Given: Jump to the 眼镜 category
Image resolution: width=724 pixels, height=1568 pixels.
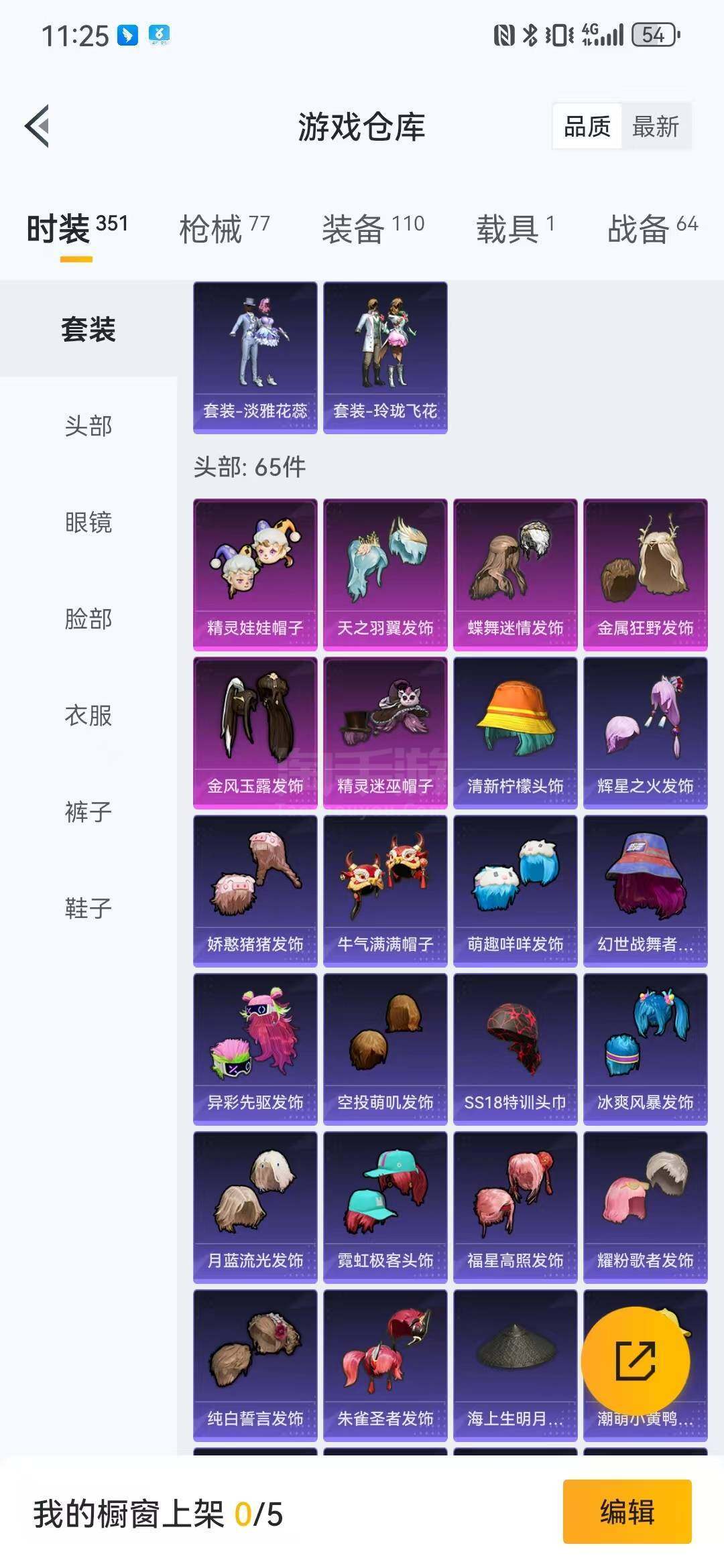Looking at the screenshot, I should [88, 522].
